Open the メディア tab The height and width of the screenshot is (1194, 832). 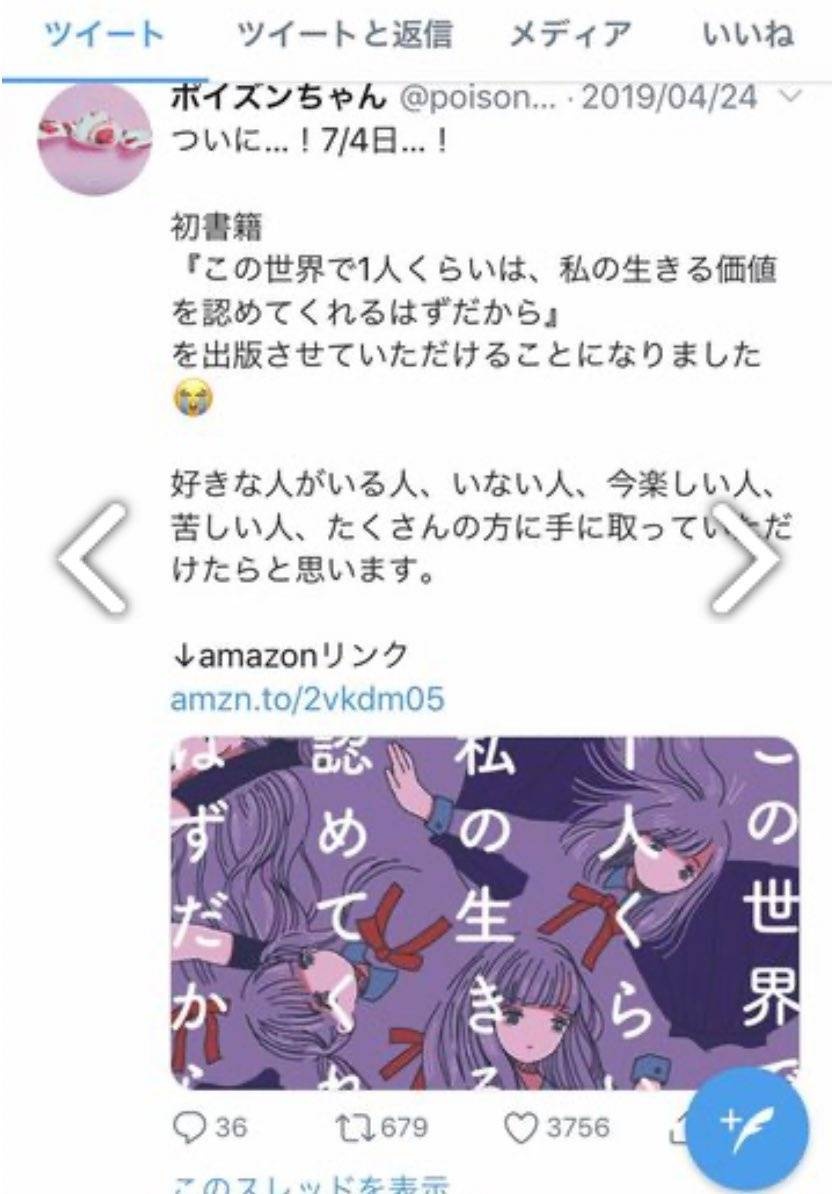click(x=570, y=36)
